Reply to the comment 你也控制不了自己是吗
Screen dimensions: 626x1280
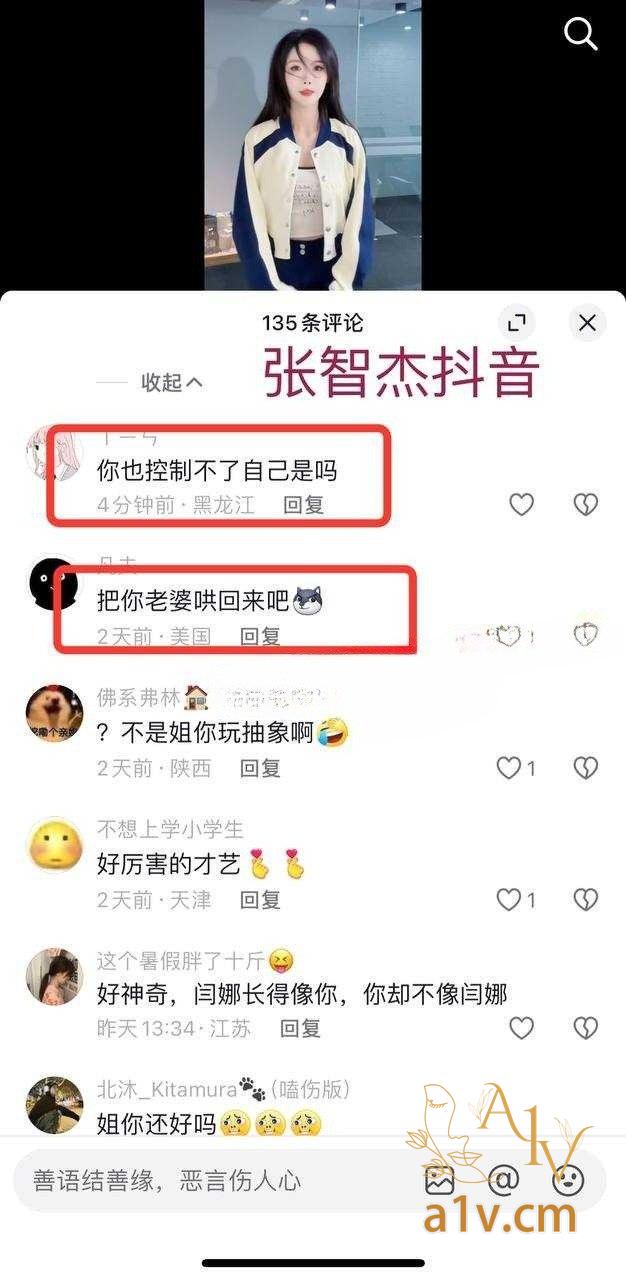pyautogui.click(x=304, y=505)
